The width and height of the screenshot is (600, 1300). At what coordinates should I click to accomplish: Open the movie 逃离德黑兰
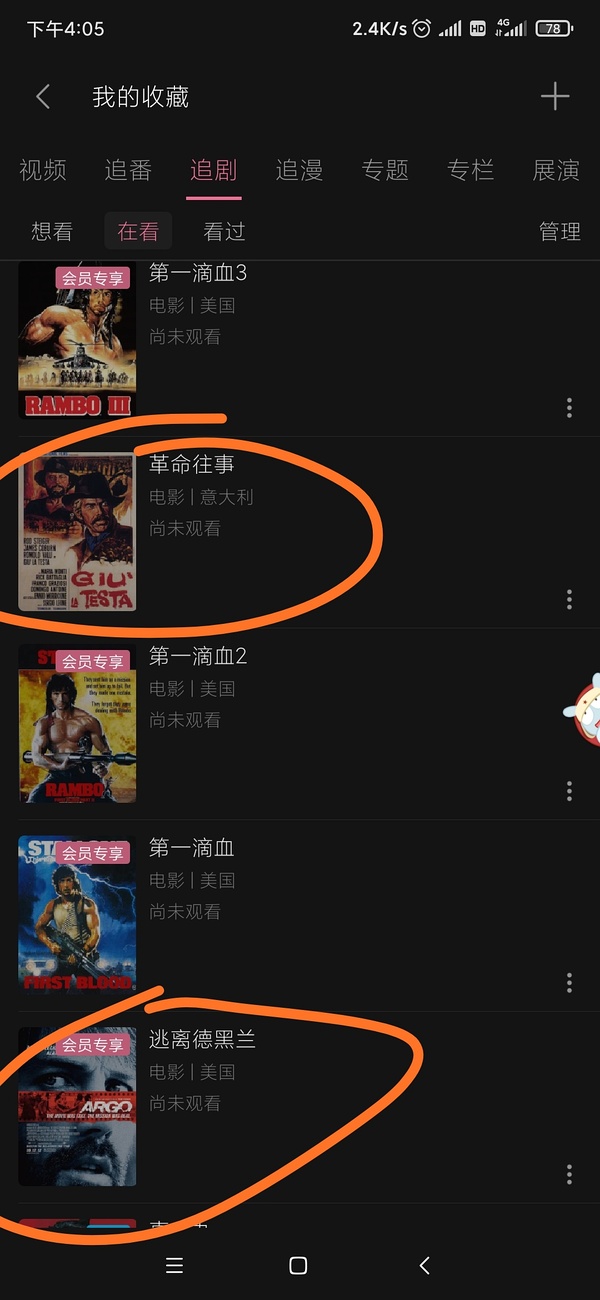(x=203, y=1040)
